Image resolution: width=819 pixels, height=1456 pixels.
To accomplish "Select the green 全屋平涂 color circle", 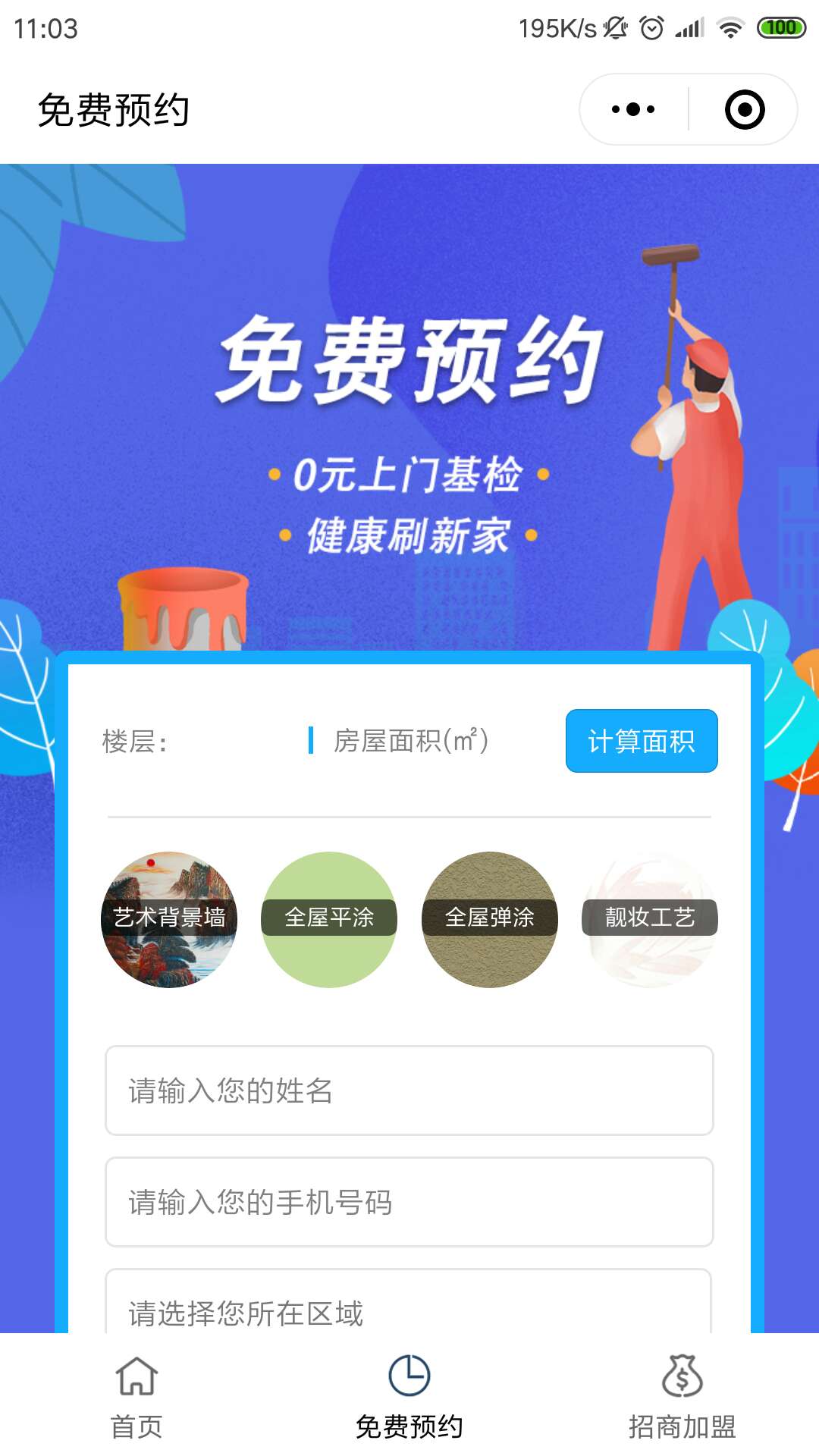I will (330, 918).
